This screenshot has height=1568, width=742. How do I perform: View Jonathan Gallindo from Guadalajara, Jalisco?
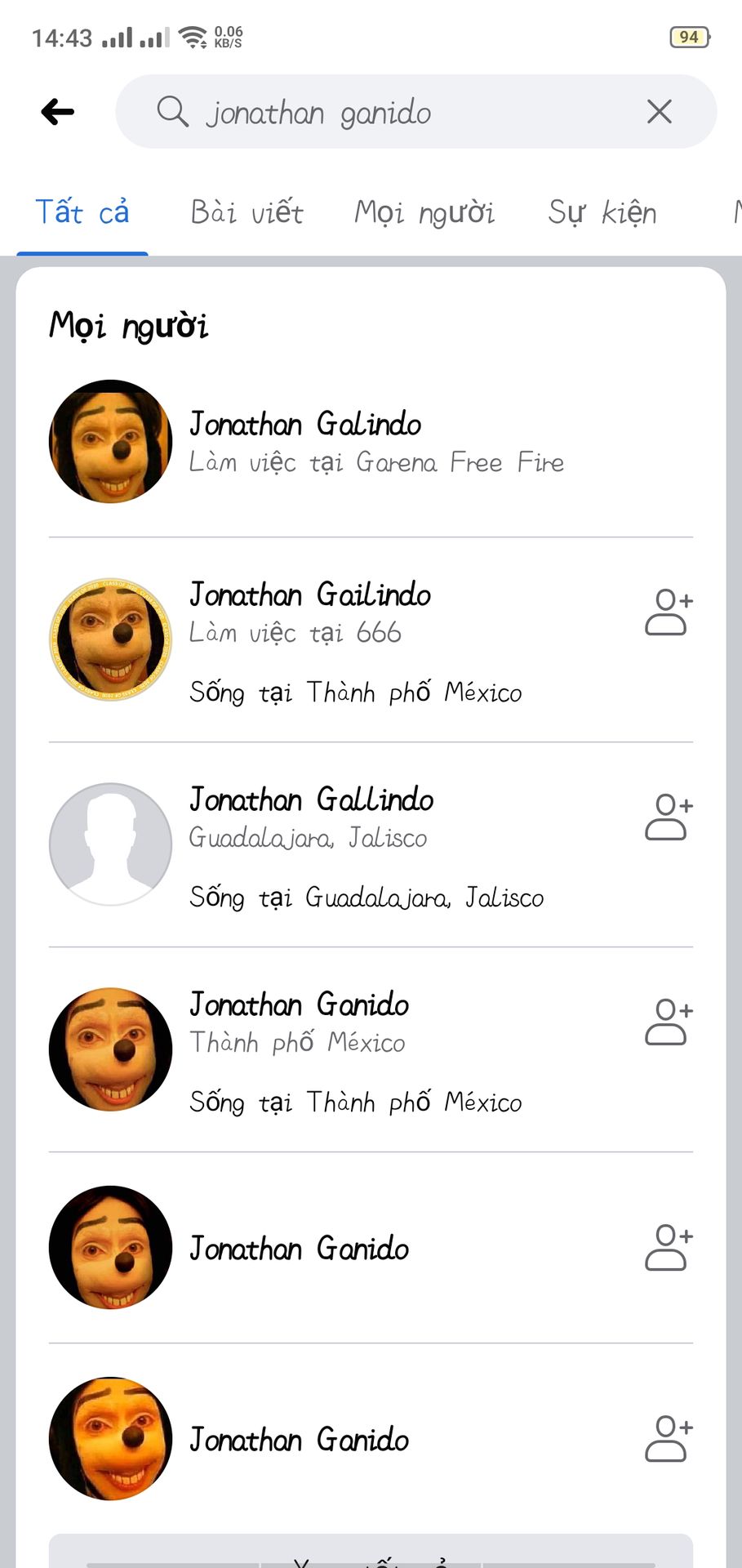pos(311,800)
